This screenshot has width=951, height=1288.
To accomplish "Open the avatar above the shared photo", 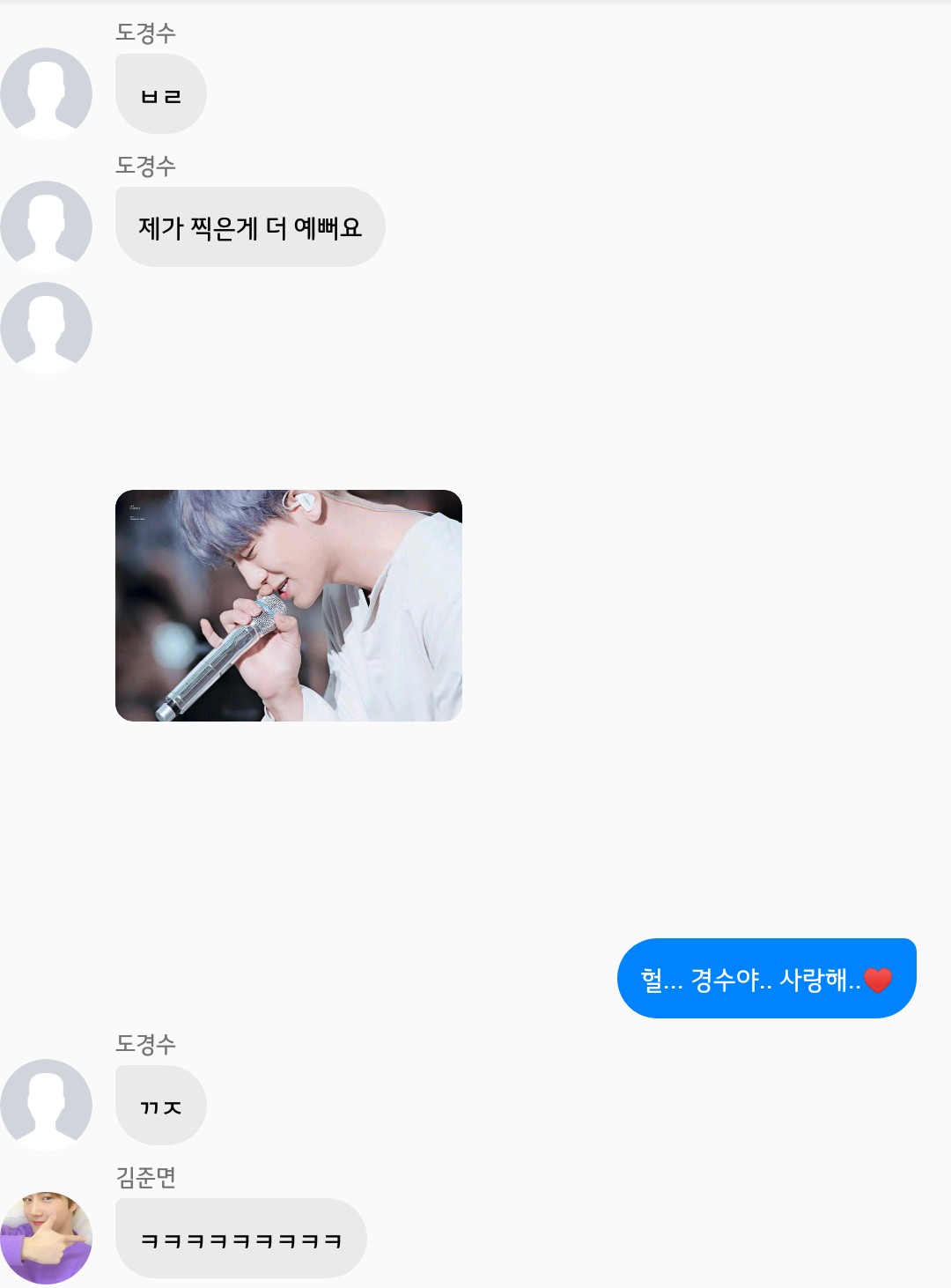I will pyautogui.click(x=46, y=328).
